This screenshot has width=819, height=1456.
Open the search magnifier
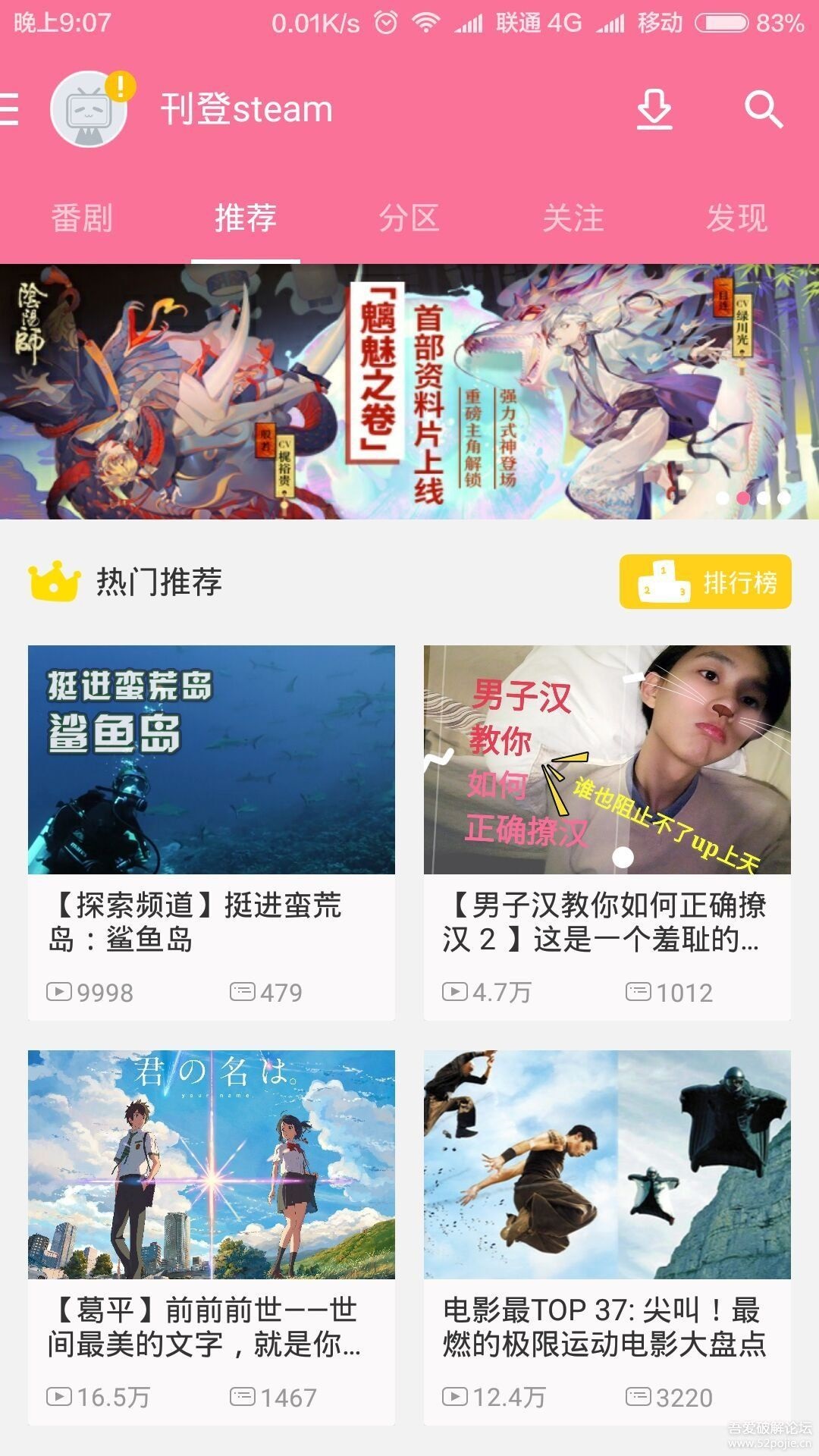(763, 109)
